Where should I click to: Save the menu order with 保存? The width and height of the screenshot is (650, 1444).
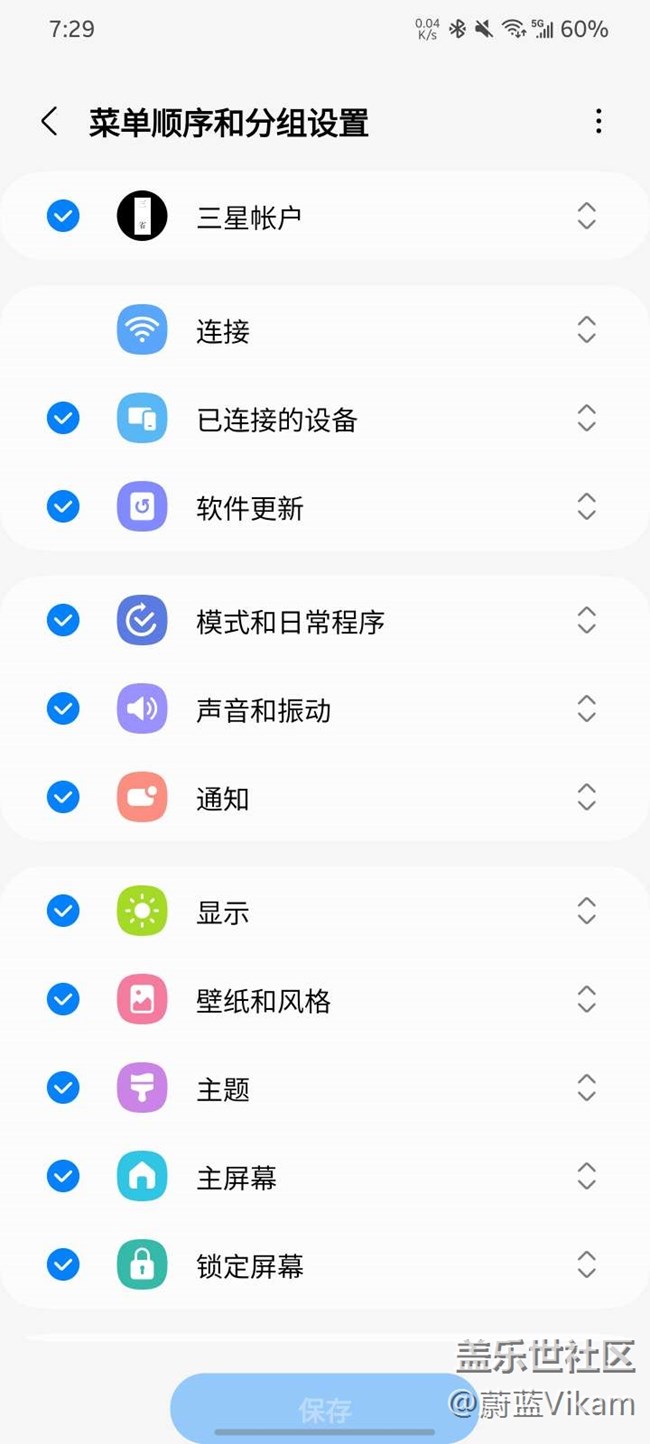tap(324, 1410)
